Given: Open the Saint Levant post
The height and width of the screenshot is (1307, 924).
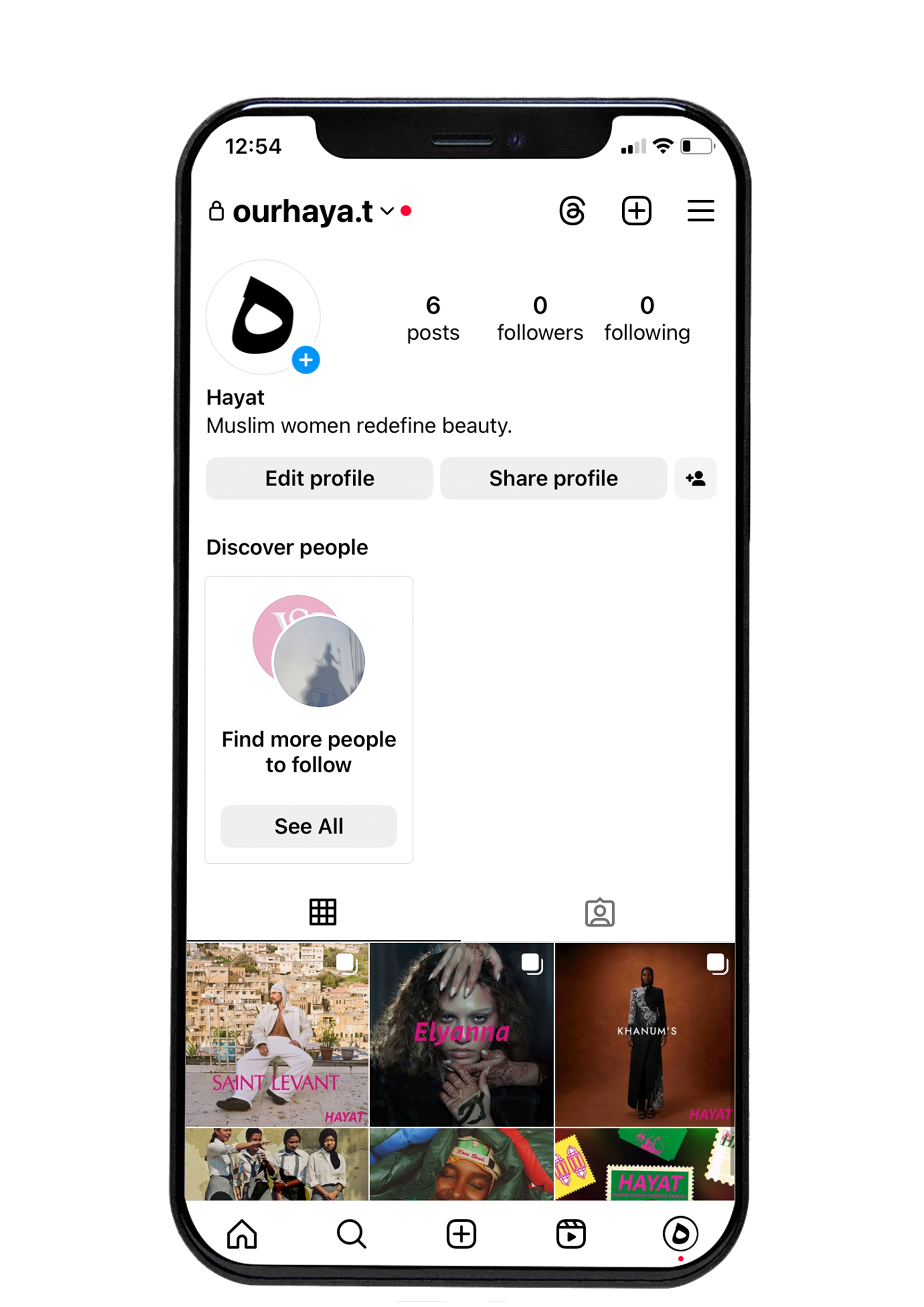Looking at the screenshot, I should pyautogui.click(x=277, y=1034).
